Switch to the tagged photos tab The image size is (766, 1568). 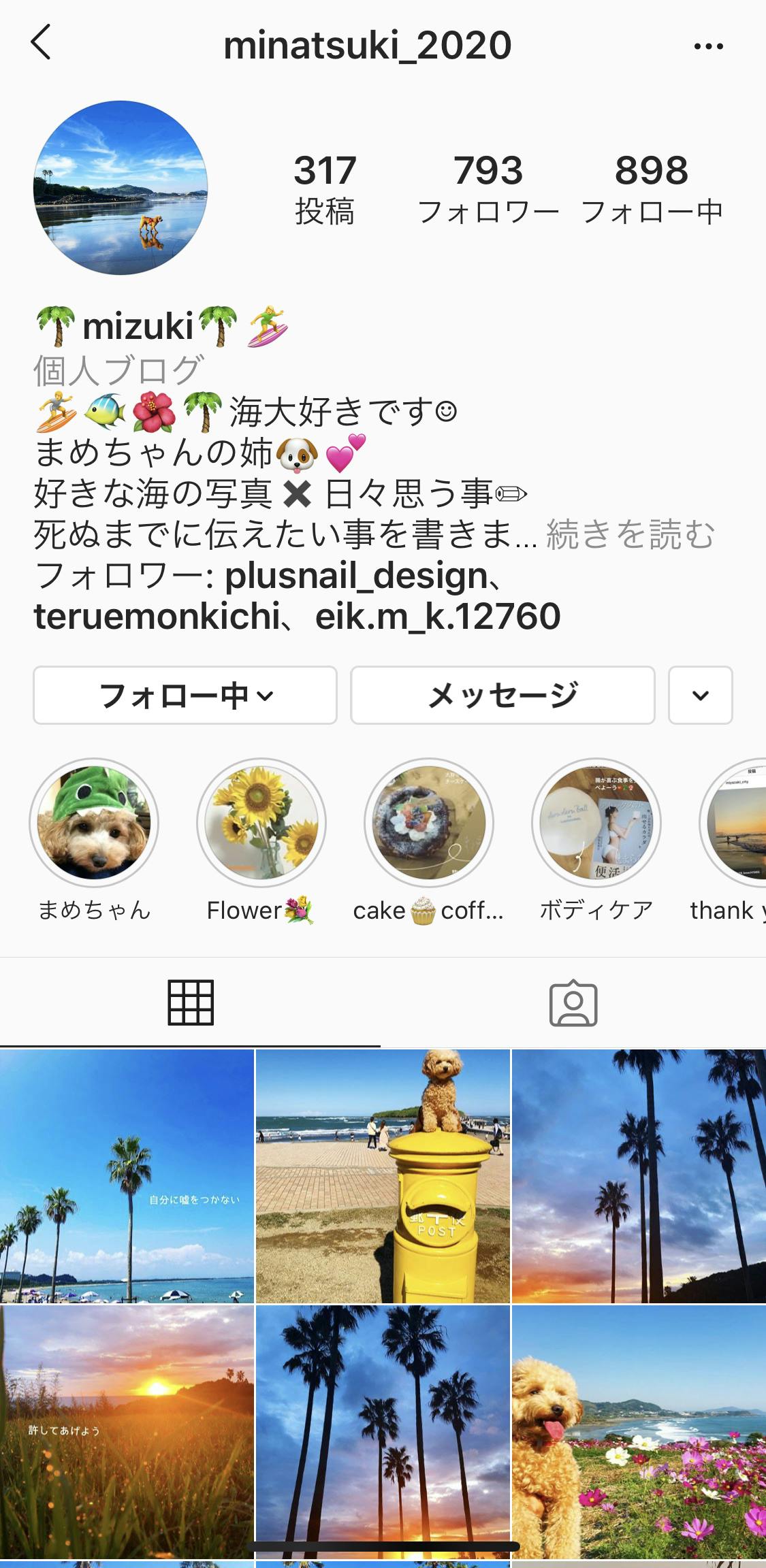click(573, 1002)
